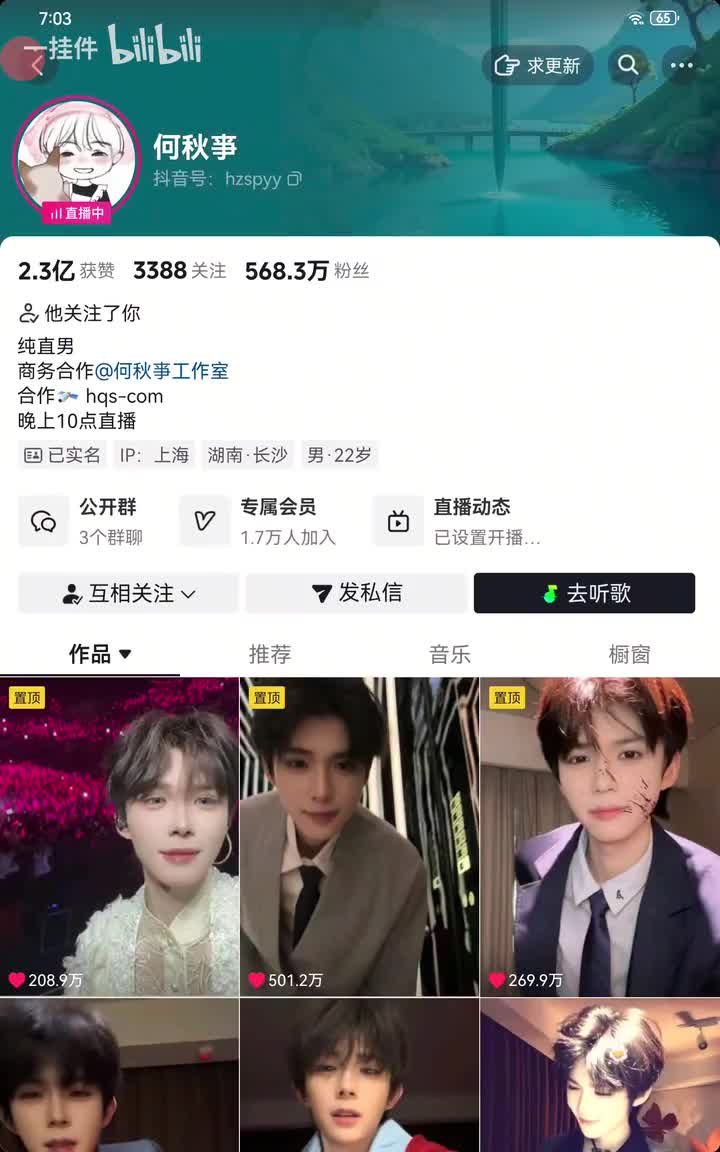Tap the 求更新 button

538,66
